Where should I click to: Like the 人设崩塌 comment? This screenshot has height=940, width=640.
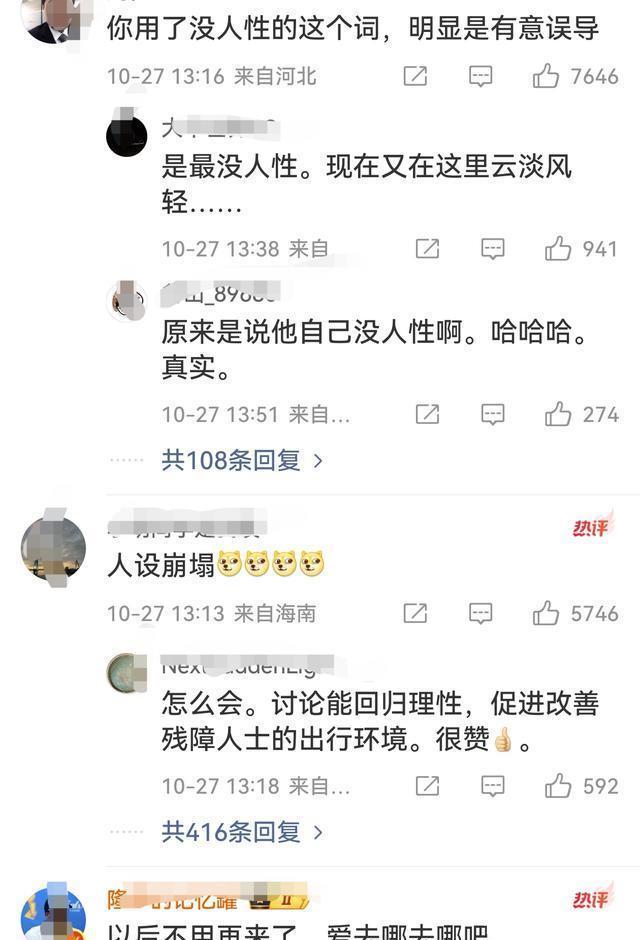click(546, 613)
